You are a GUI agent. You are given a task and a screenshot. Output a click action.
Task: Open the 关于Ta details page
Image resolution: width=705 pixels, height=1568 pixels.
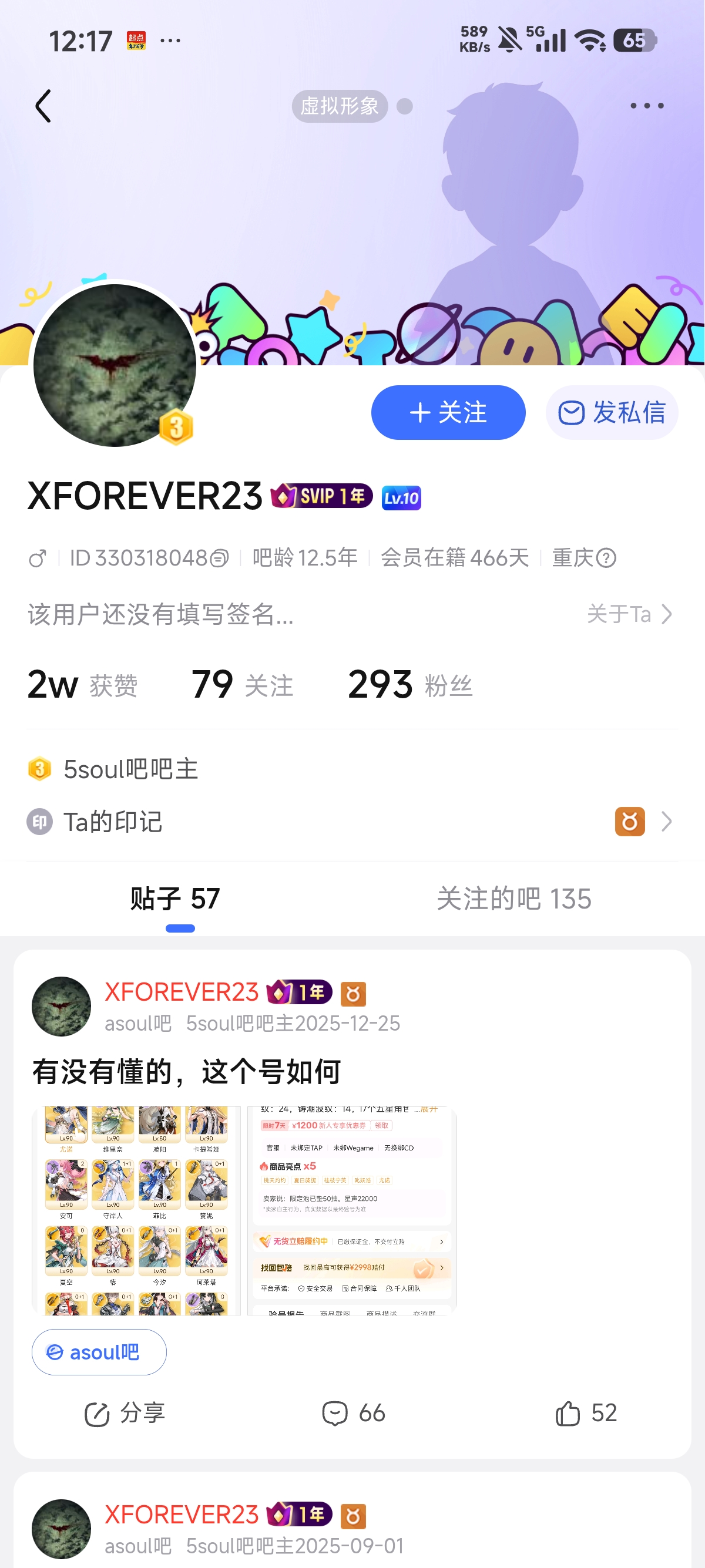(630, 614)
